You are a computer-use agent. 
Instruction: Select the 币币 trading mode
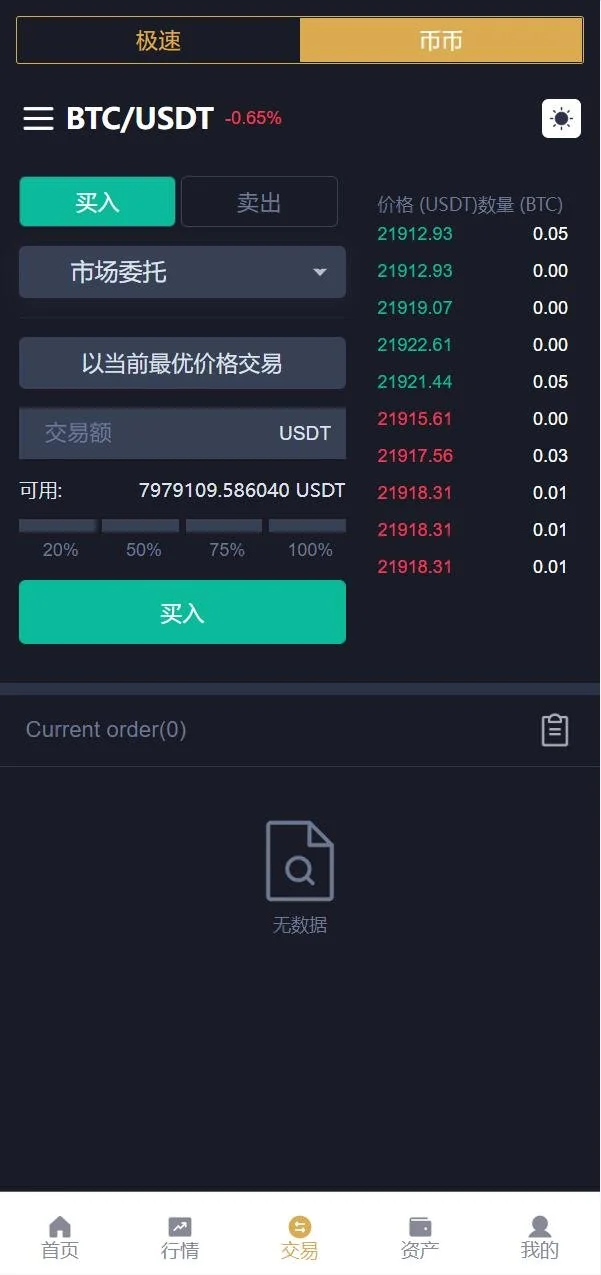(441, 41)
